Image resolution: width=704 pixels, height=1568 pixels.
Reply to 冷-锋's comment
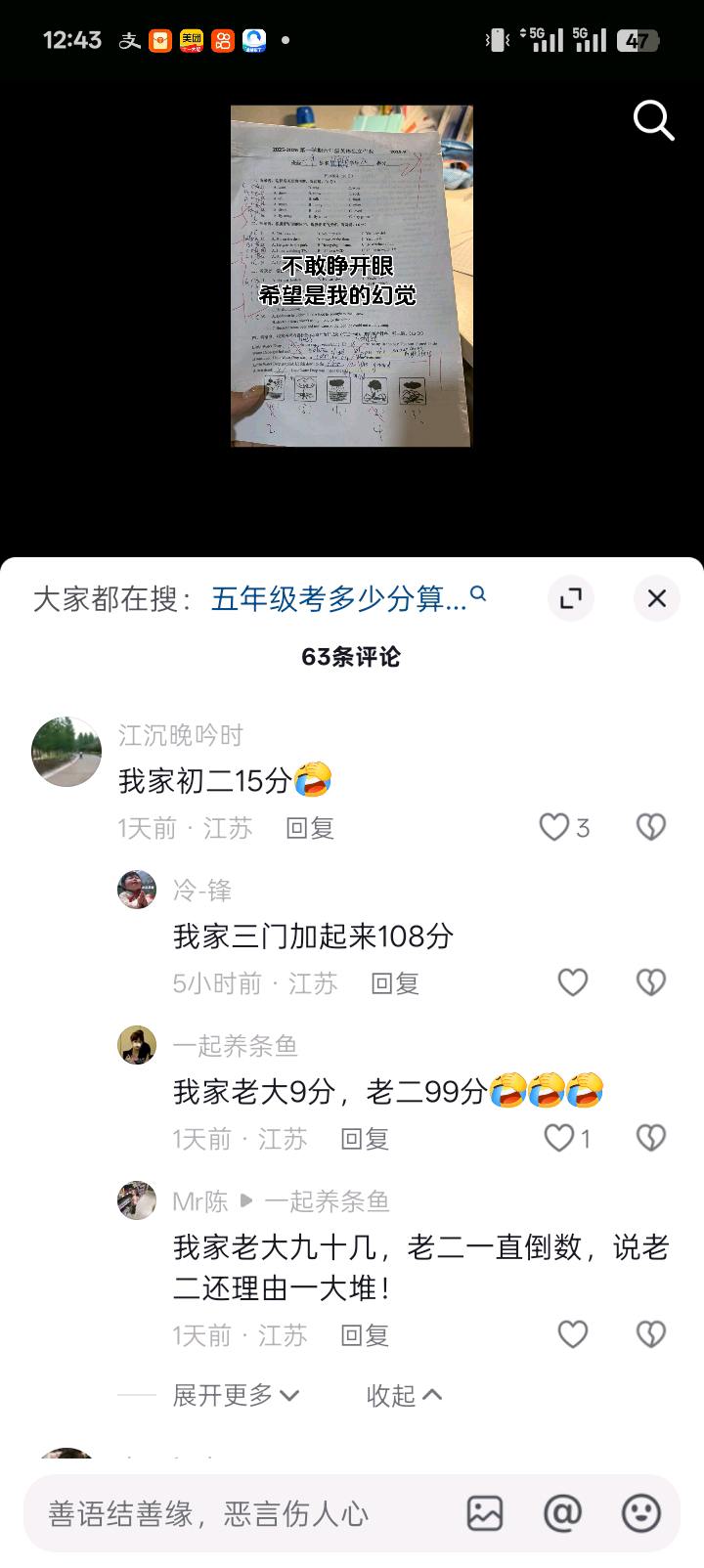tap(395, 982)
